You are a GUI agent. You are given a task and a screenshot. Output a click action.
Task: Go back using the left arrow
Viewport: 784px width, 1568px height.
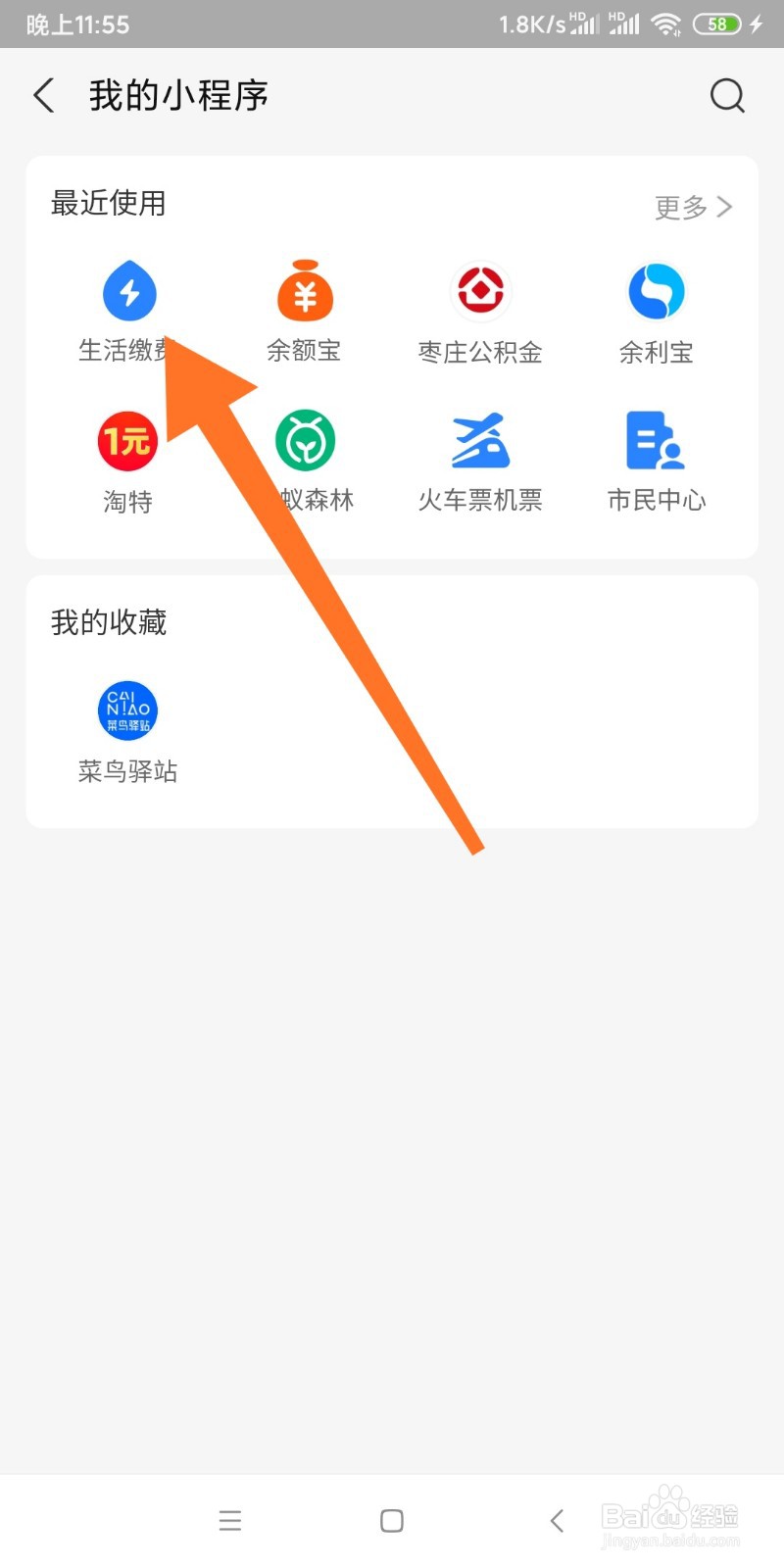click(43, 96)
